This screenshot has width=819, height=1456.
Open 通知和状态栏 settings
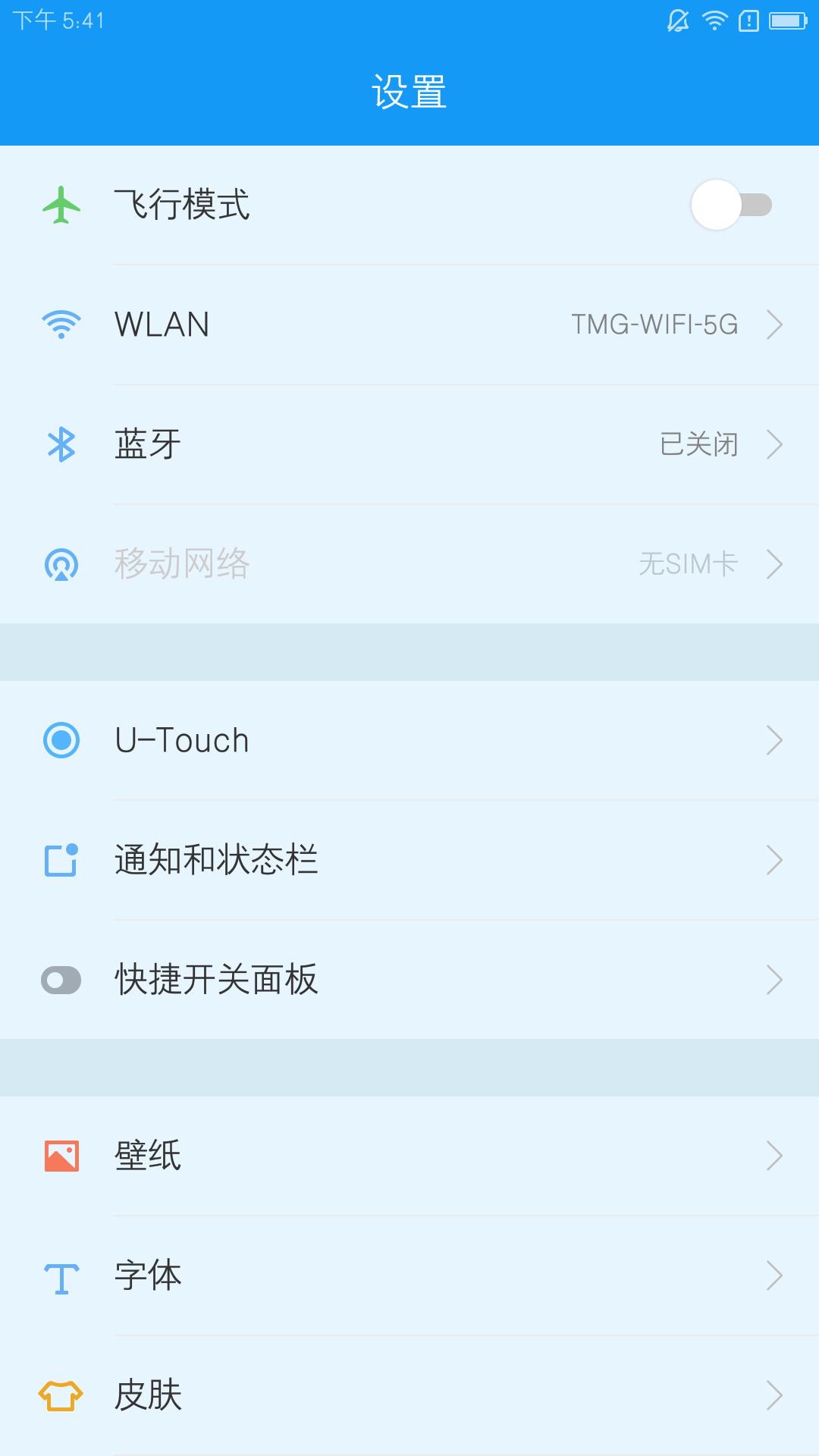pyautogui.click(x=409, y=860)
